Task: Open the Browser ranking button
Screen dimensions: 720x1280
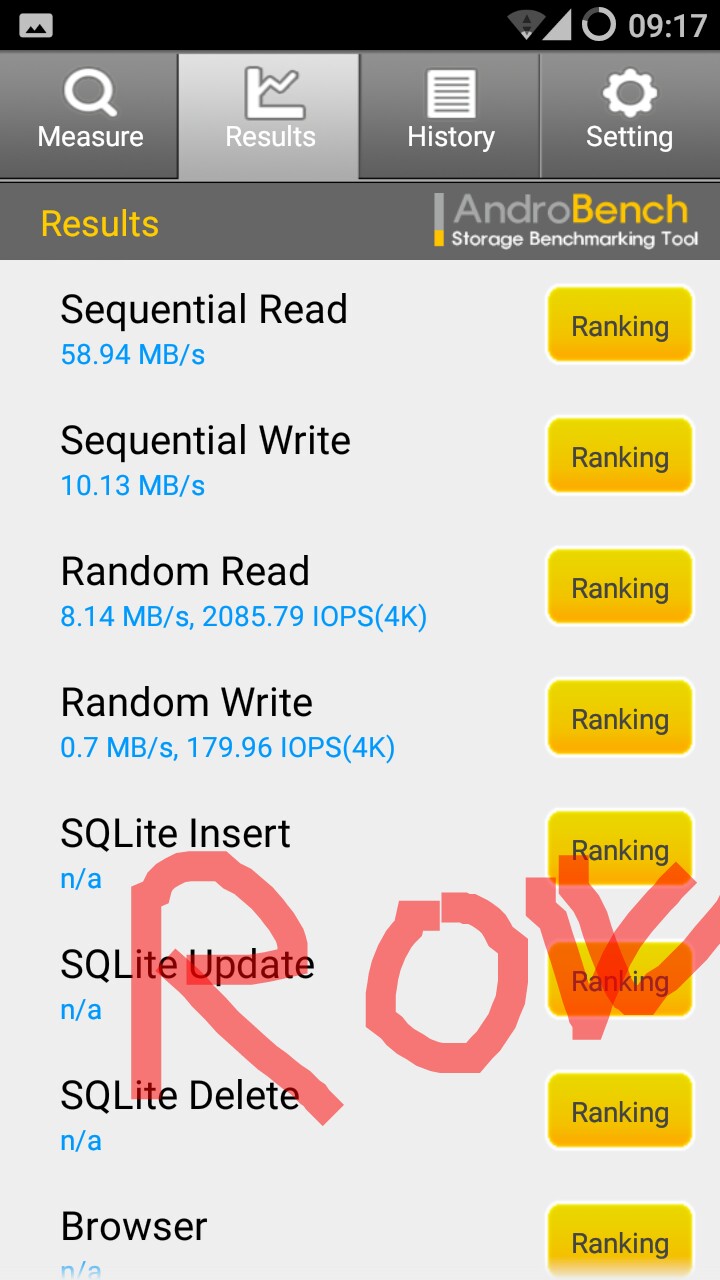Action: (x=620, y=1242)
